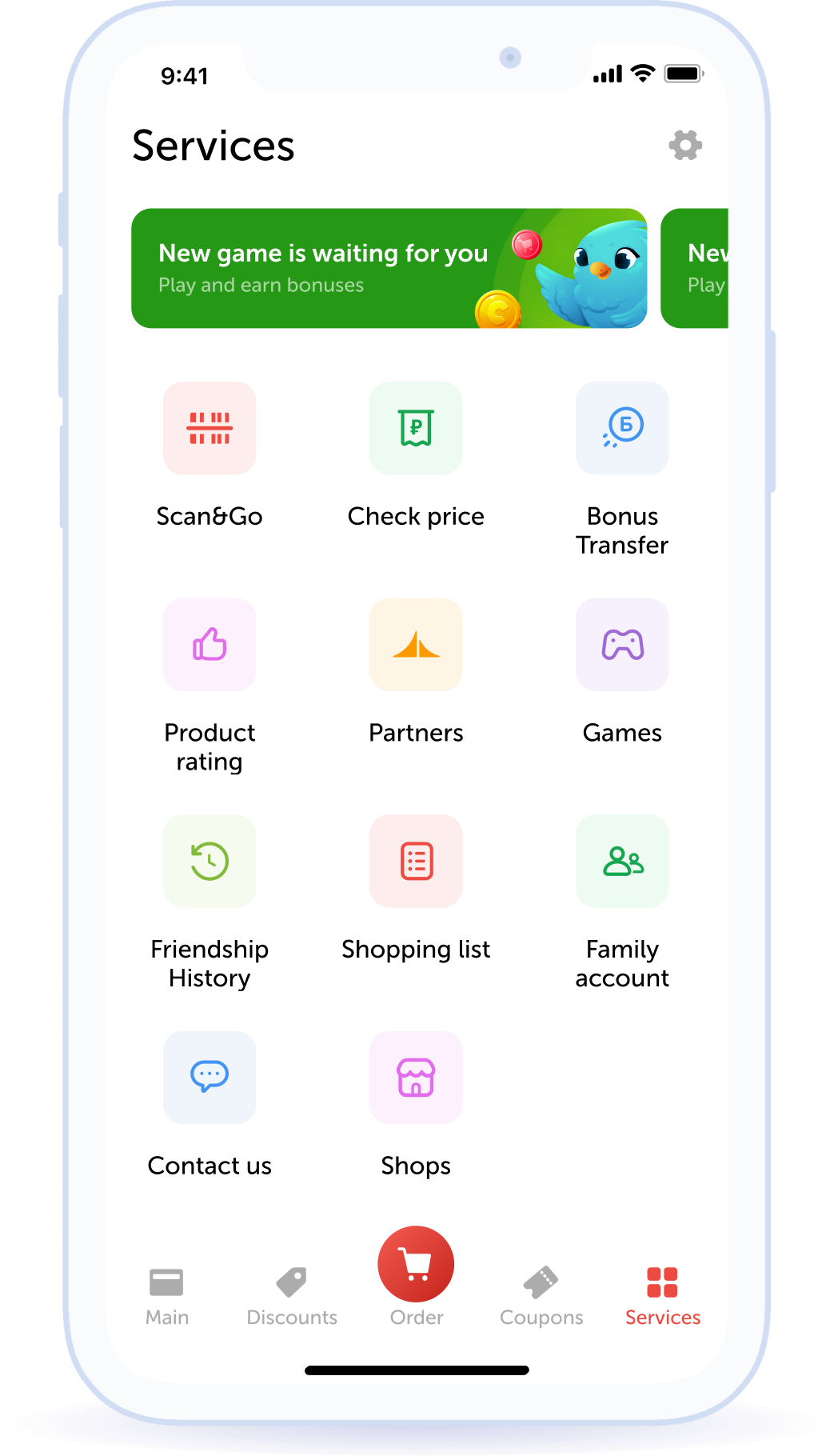Switch to the Discounts tab
Image resolution: width=834 pixels, height=1456 pixels.
point(292,1296)
